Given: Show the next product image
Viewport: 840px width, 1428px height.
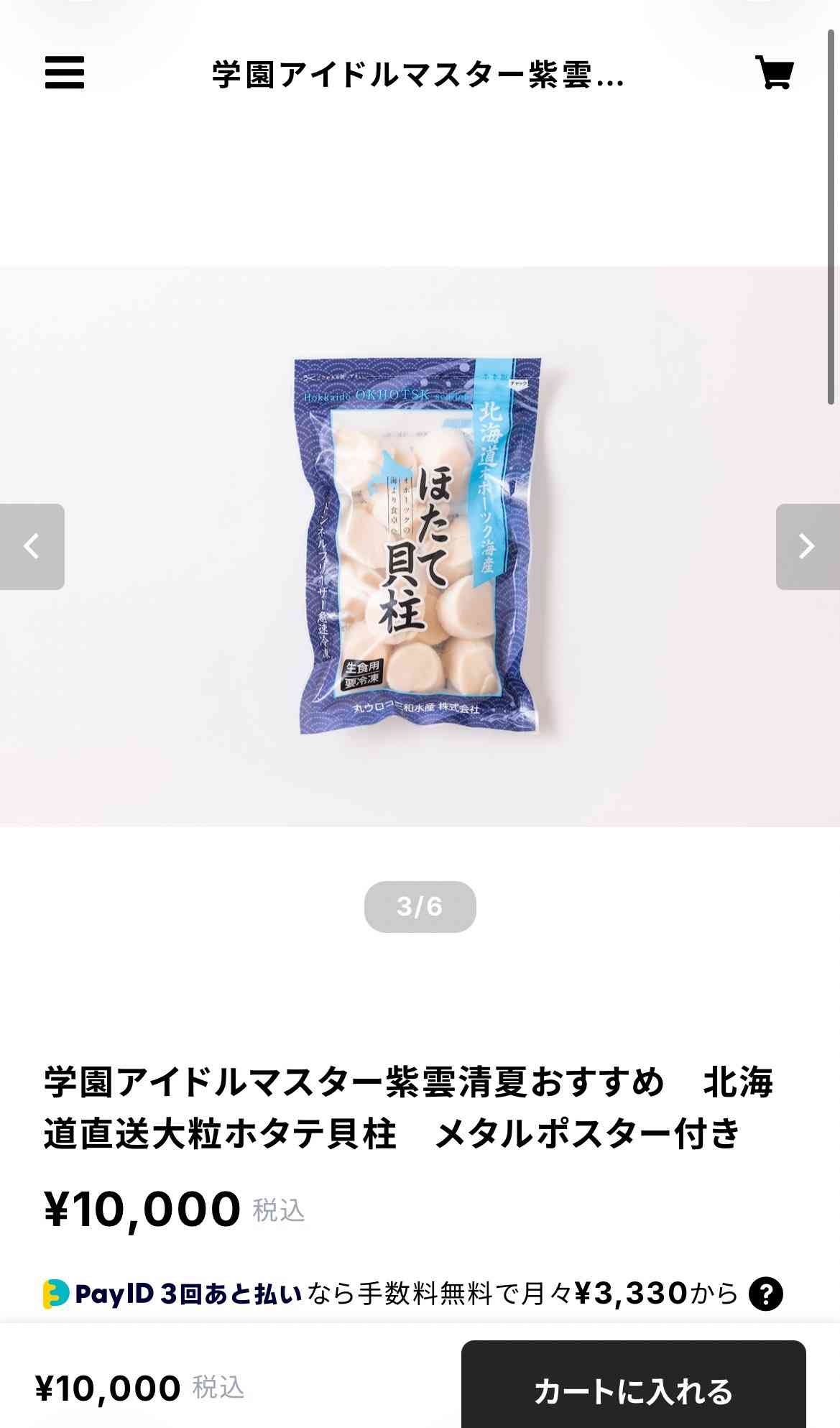Looking at the screenshot, I should pos(807,547).
